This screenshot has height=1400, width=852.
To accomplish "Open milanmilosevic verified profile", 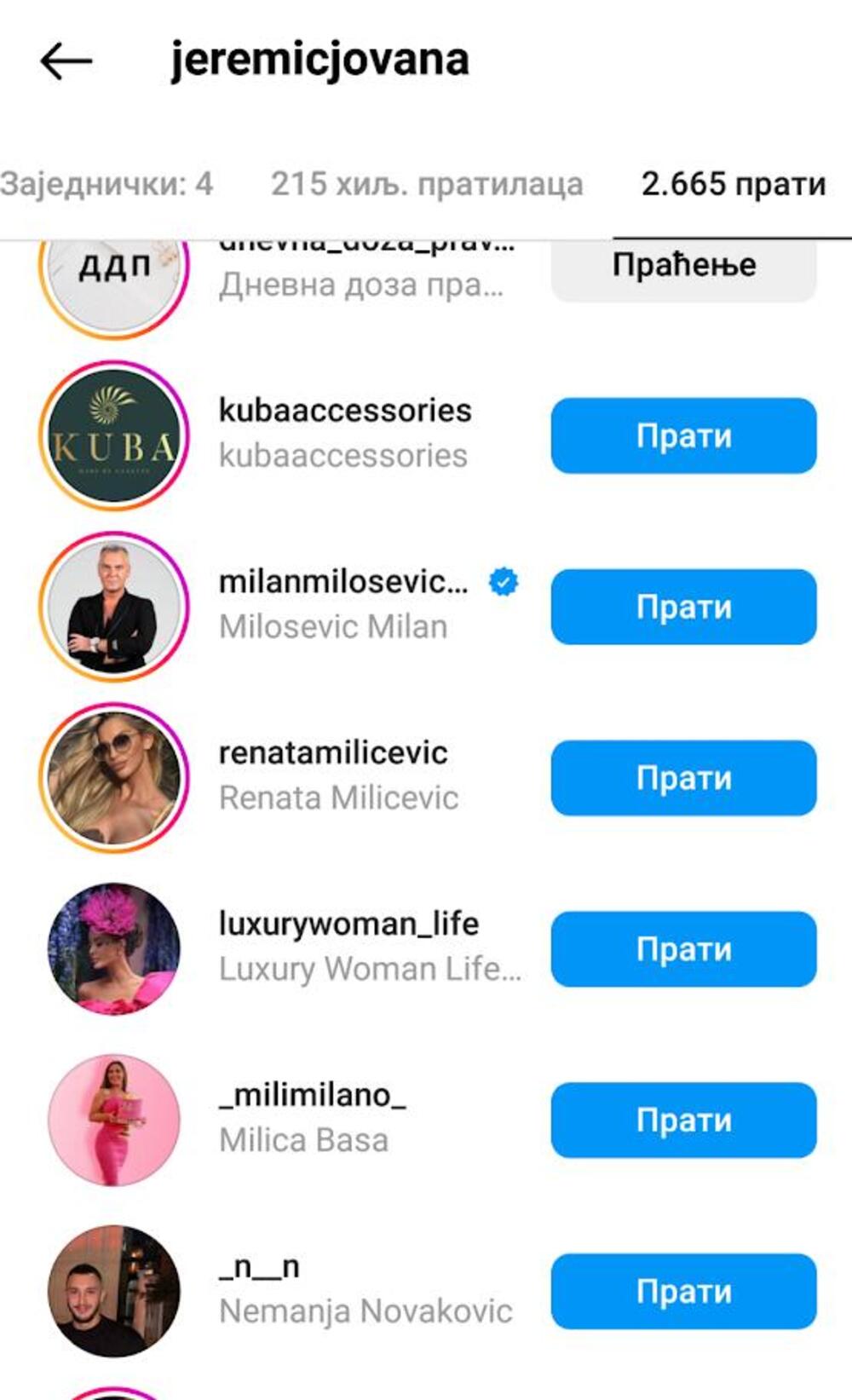I will 343,604.
